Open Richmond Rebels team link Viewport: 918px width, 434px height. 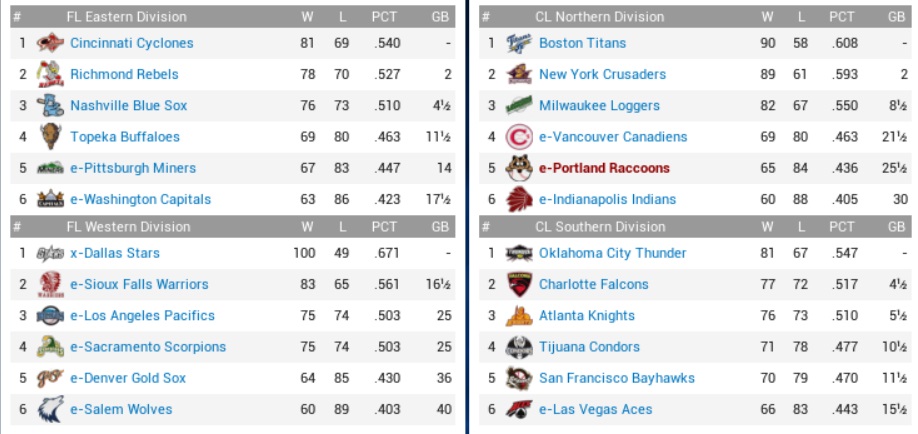(x=124, y=74)
